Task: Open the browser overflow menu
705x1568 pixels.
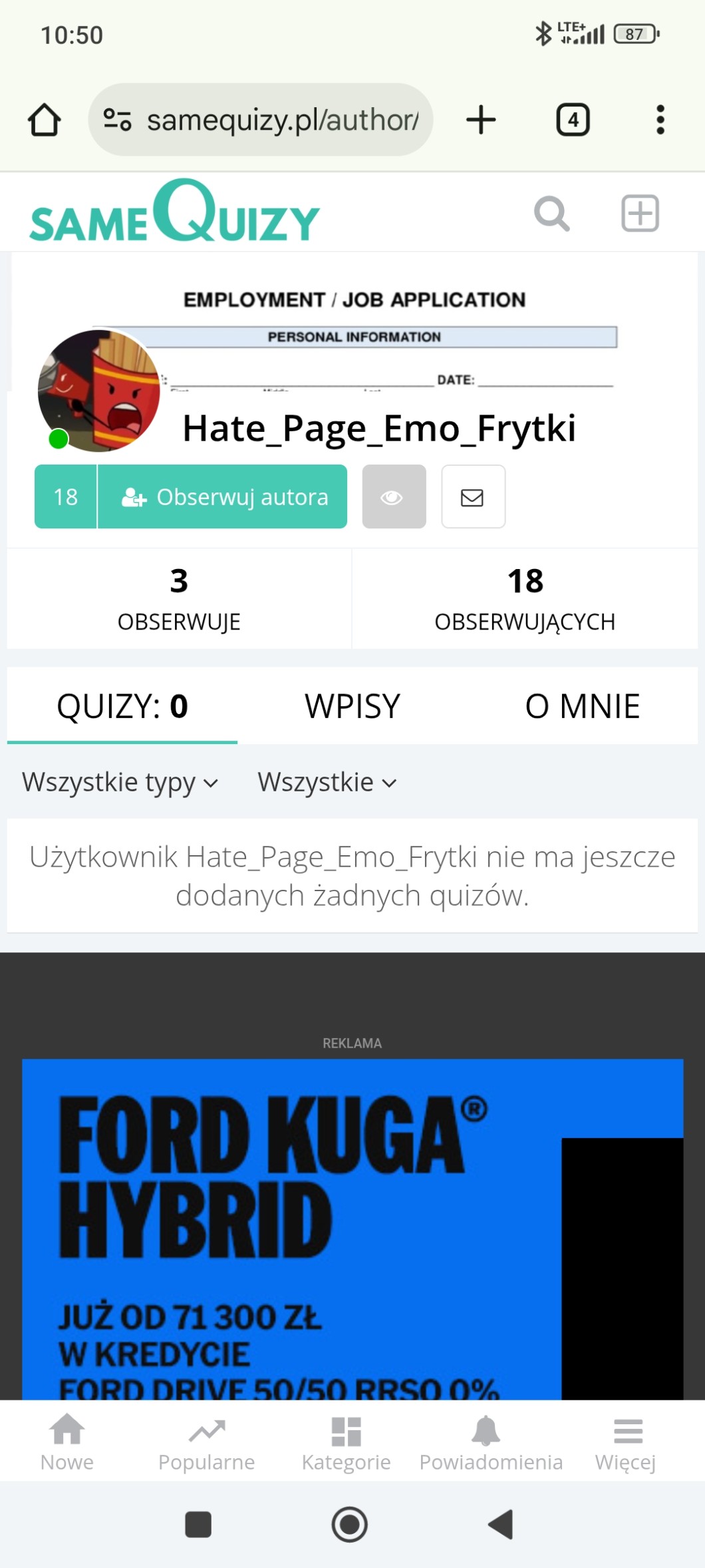Action: [x=660, y=120]
